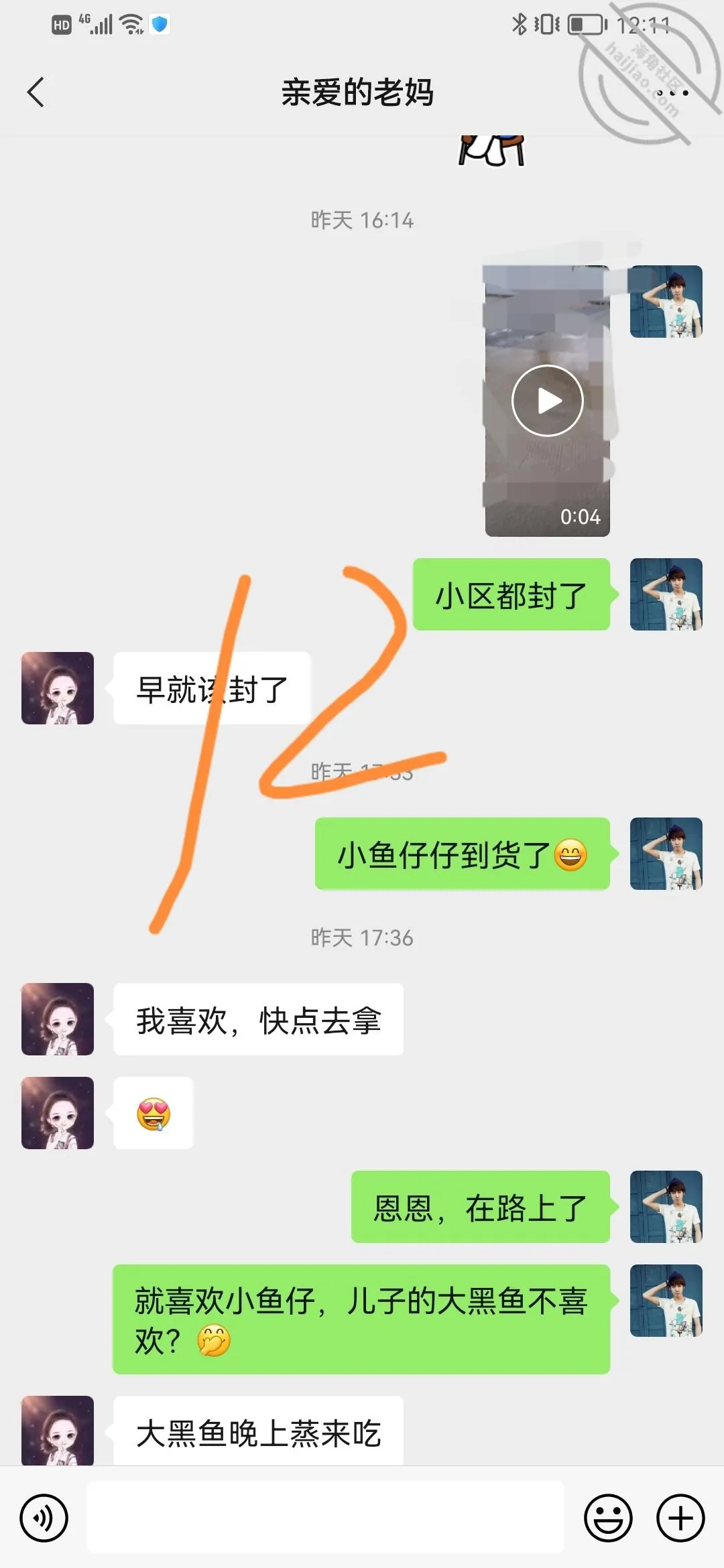Screen dimensions: 724x1568
Task: Open the emoji sticker panel
Action: pyautogui.click(x=608, y=1518)
